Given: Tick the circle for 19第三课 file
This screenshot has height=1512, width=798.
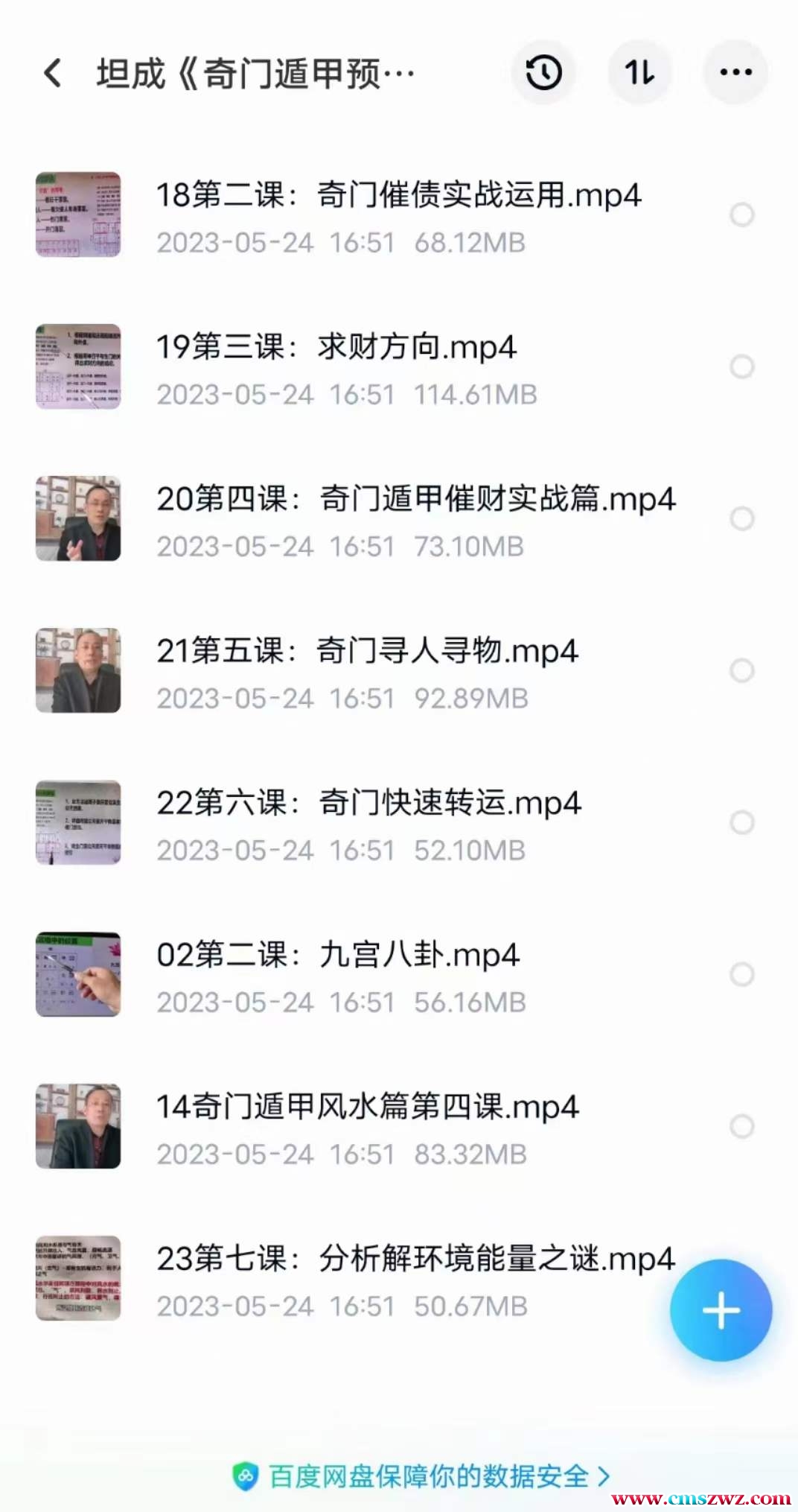Looking at the screenshot, I should click(741, 367).
